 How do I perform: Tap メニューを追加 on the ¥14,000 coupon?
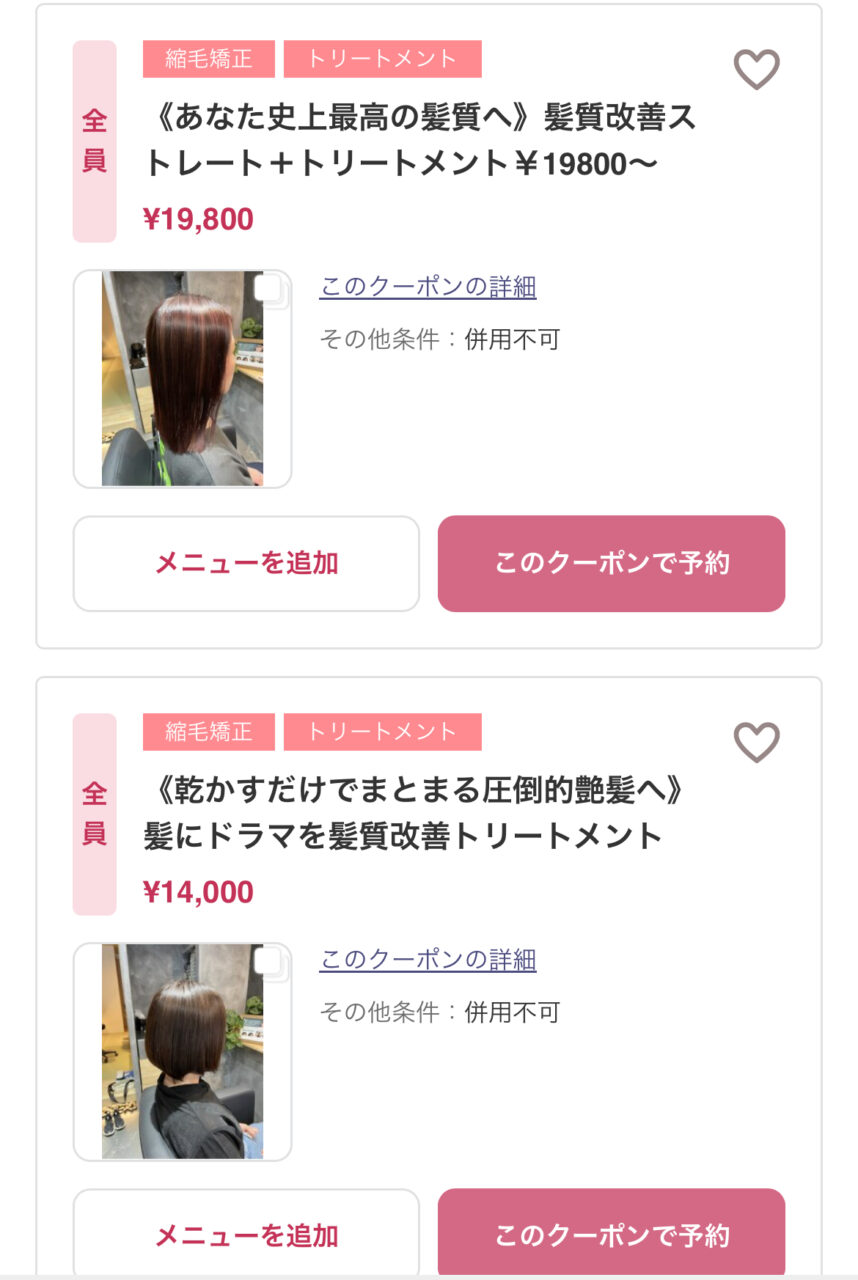pyautogui.click(x=246, y=1234)
